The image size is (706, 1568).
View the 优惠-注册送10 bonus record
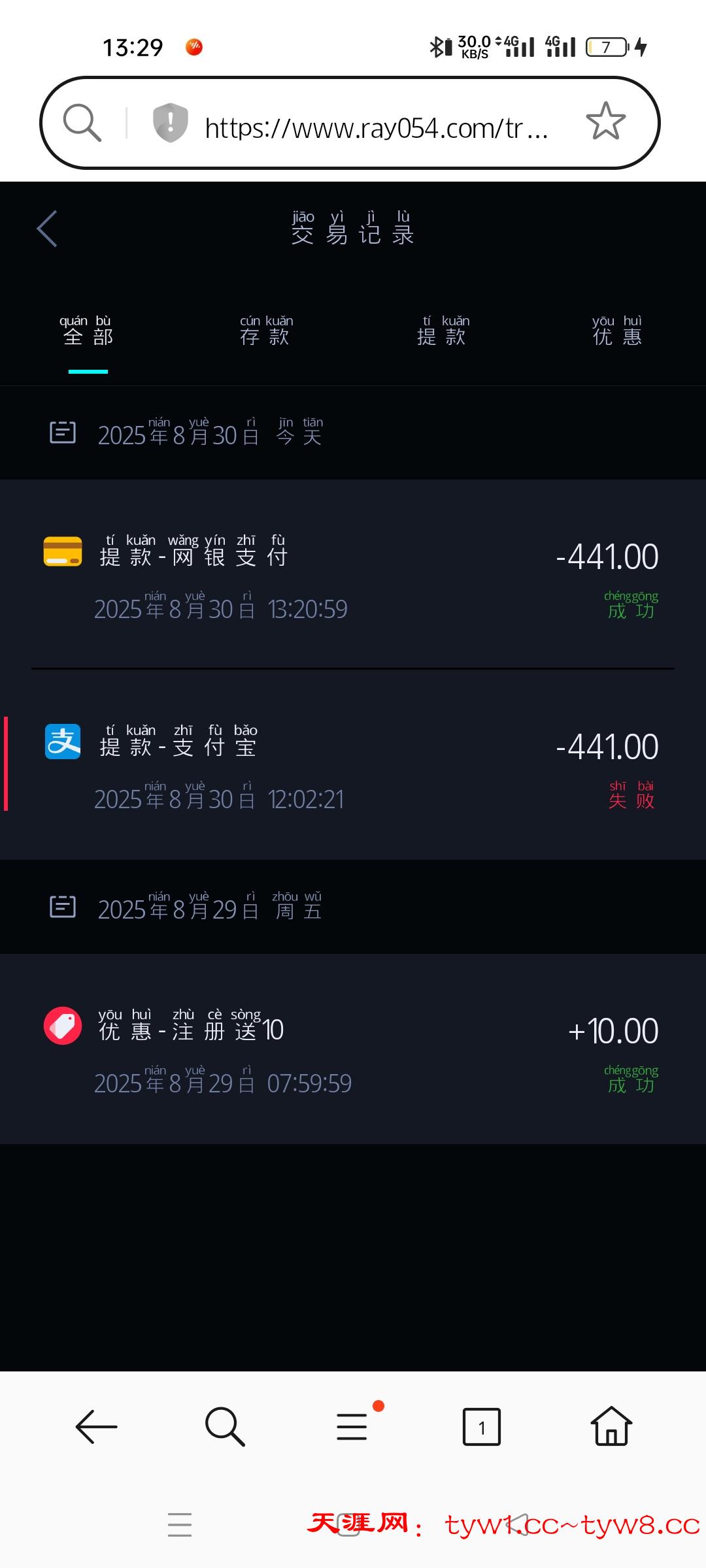353,1049
